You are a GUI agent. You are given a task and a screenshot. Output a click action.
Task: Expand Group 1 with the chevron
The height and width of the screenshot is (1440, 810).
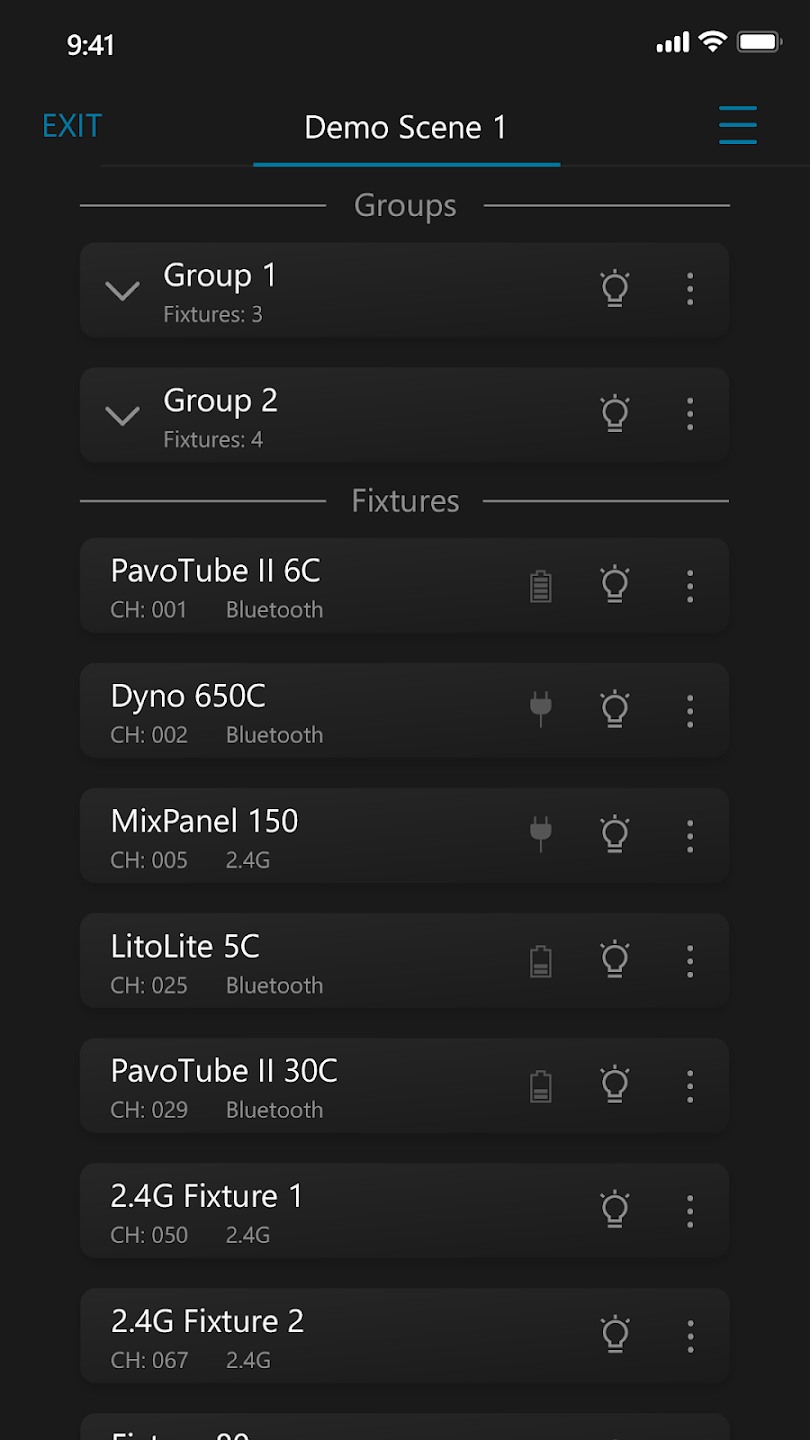122,291
